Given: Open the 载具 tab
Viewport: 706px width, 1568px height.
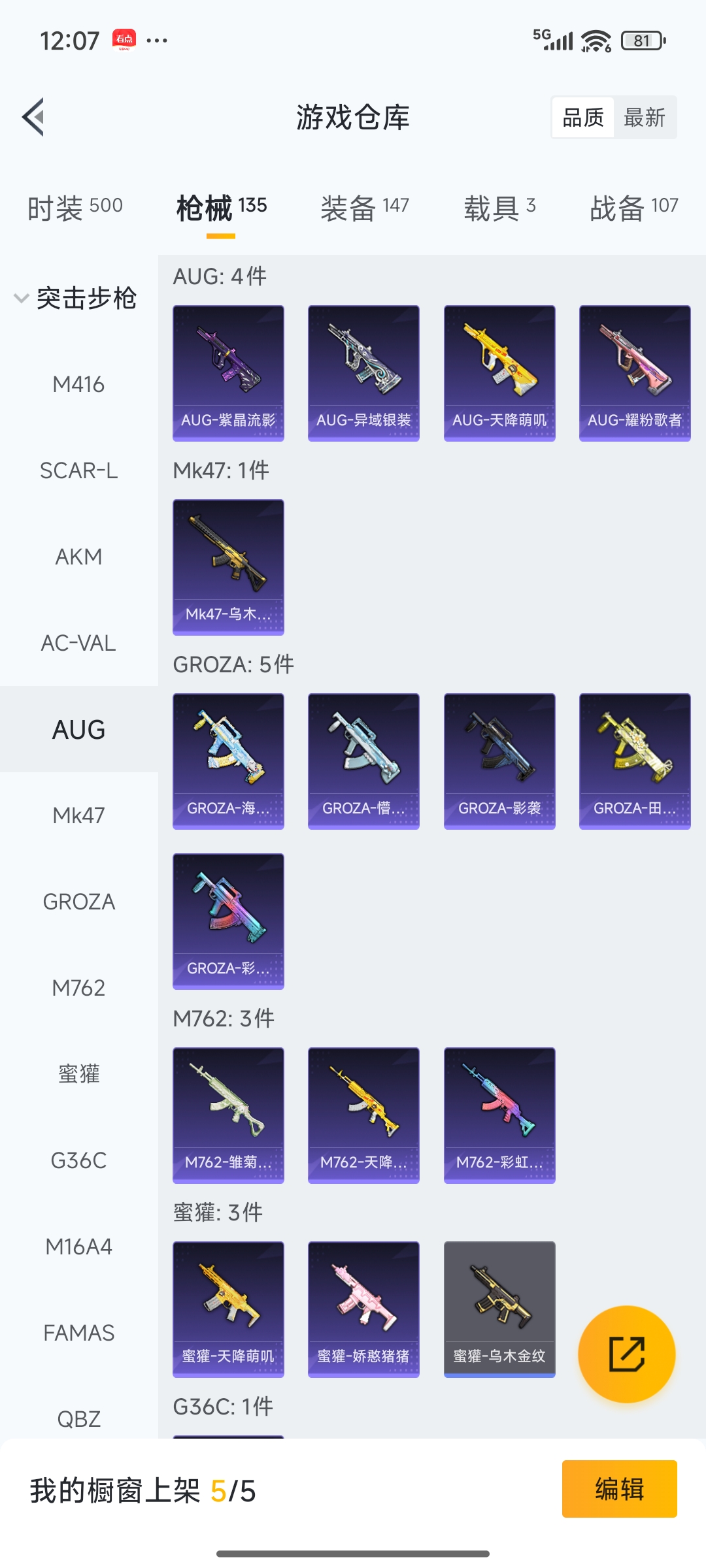Looking at the screenshot, I should [499, 207].
